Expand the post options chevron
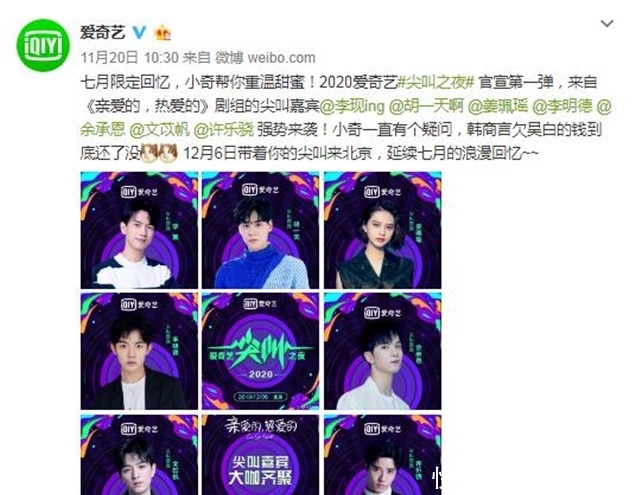The height and width of the screenshot is (495, 635). [607, 23]
